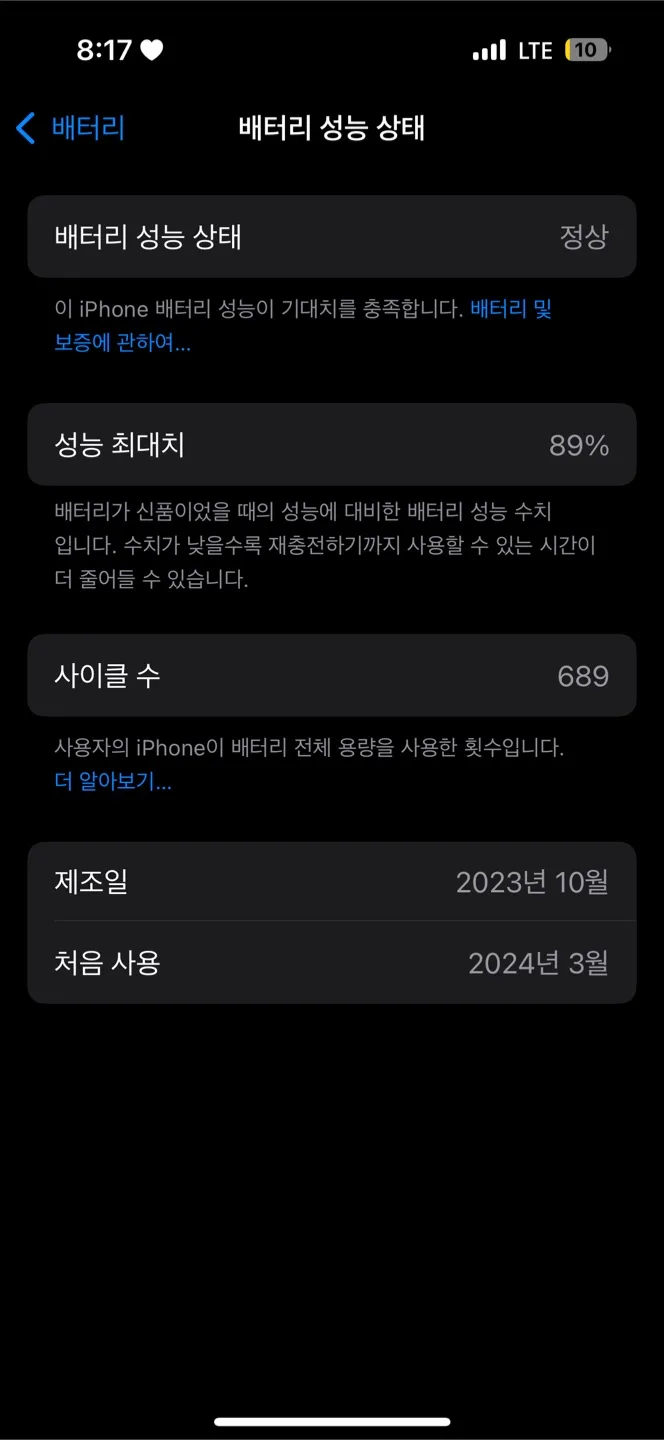
Task: Open the 더 알아보기 link about cycle count
Action: (113, 782)
